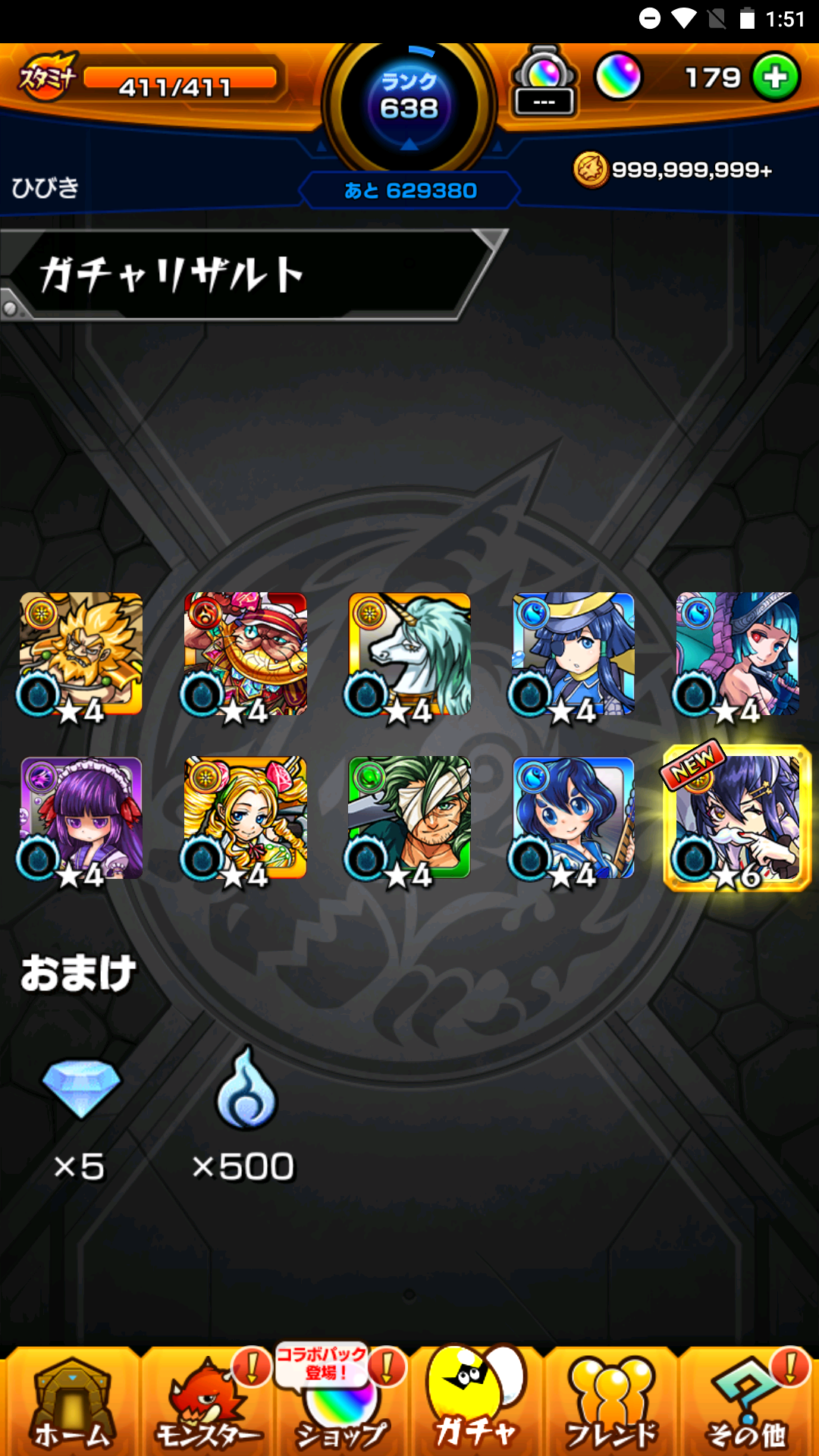Open the その他 tab

pos(747,1403)
